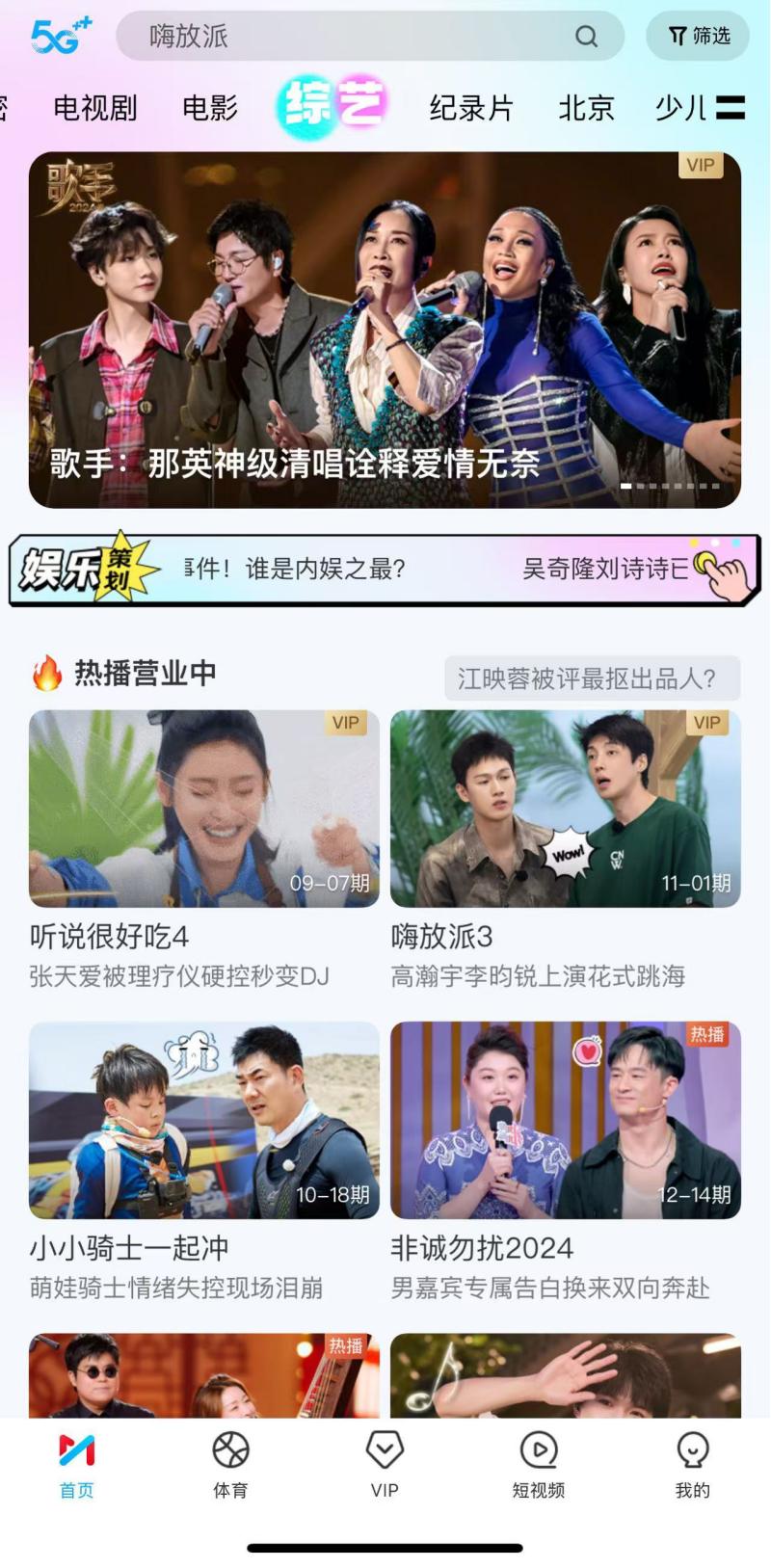Go to the 北京 tab
The height and width of the screenshot is (1568, 771).
[x=586, y=108]
